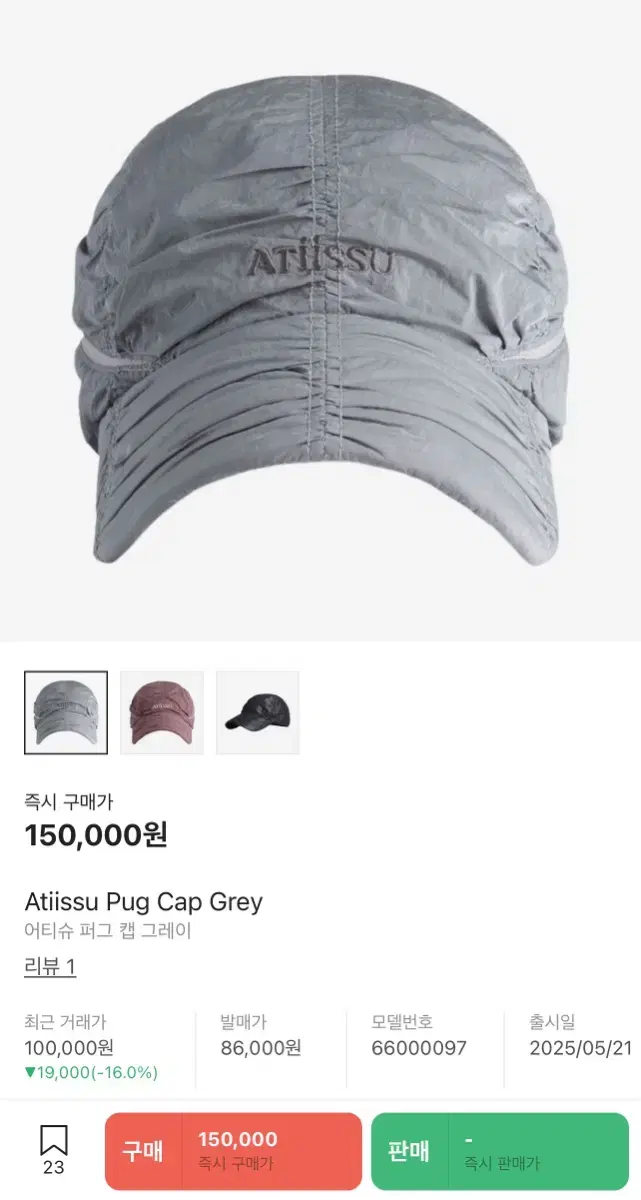
Task: Tap the red 구매 buy button
Action: point(233,1151)
